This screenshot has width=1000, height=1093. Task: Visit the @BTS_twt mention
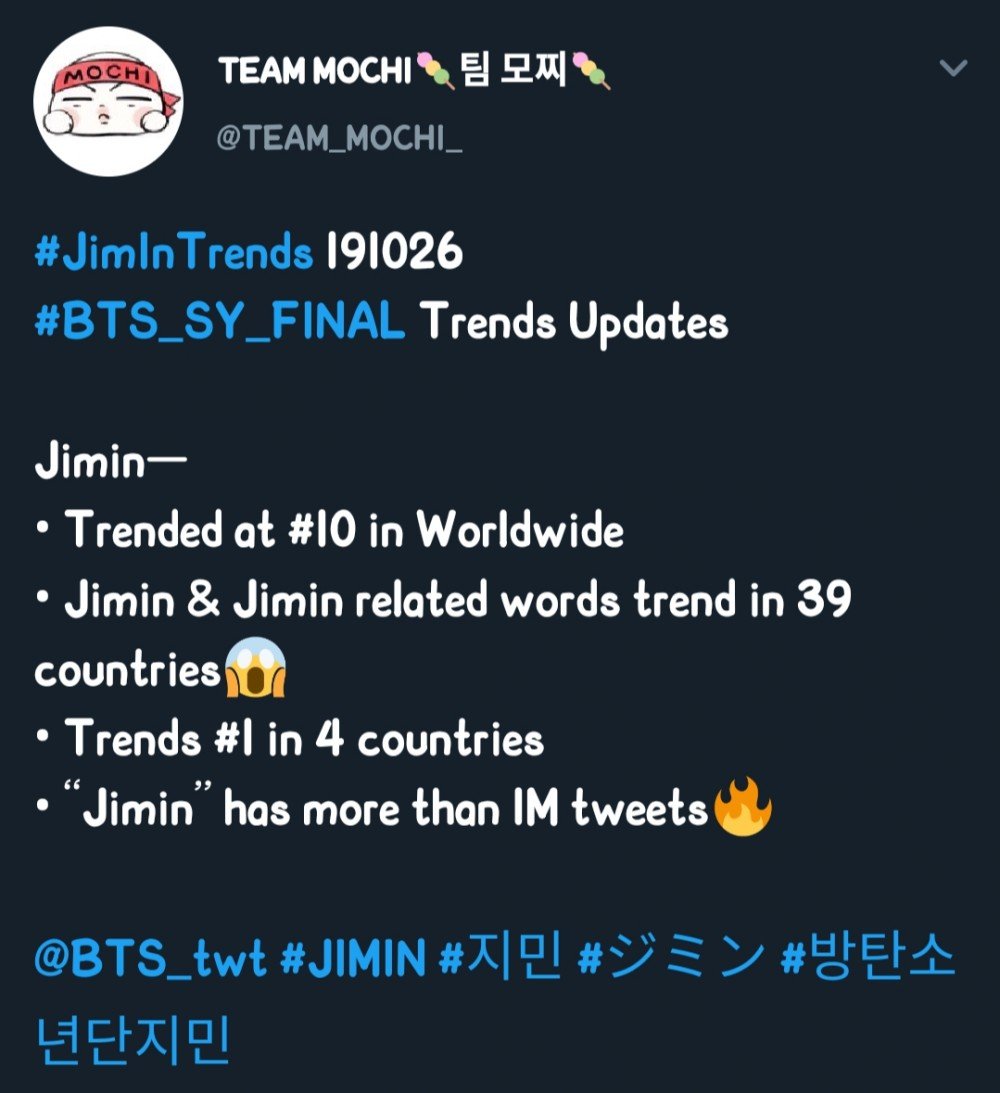pos(150,961)
